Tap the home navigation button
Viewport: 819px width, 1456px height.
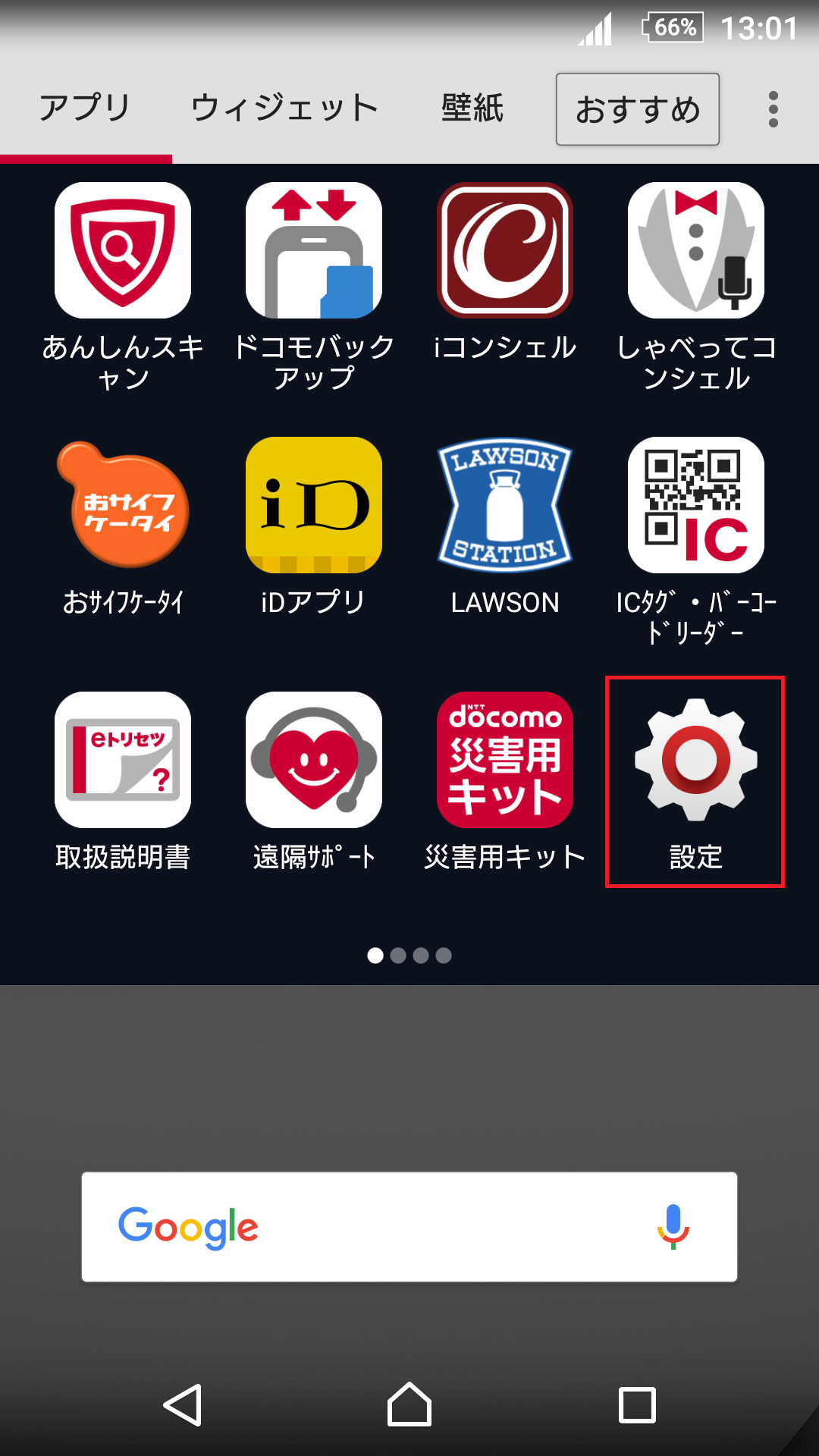click(x=409, y=1401)
